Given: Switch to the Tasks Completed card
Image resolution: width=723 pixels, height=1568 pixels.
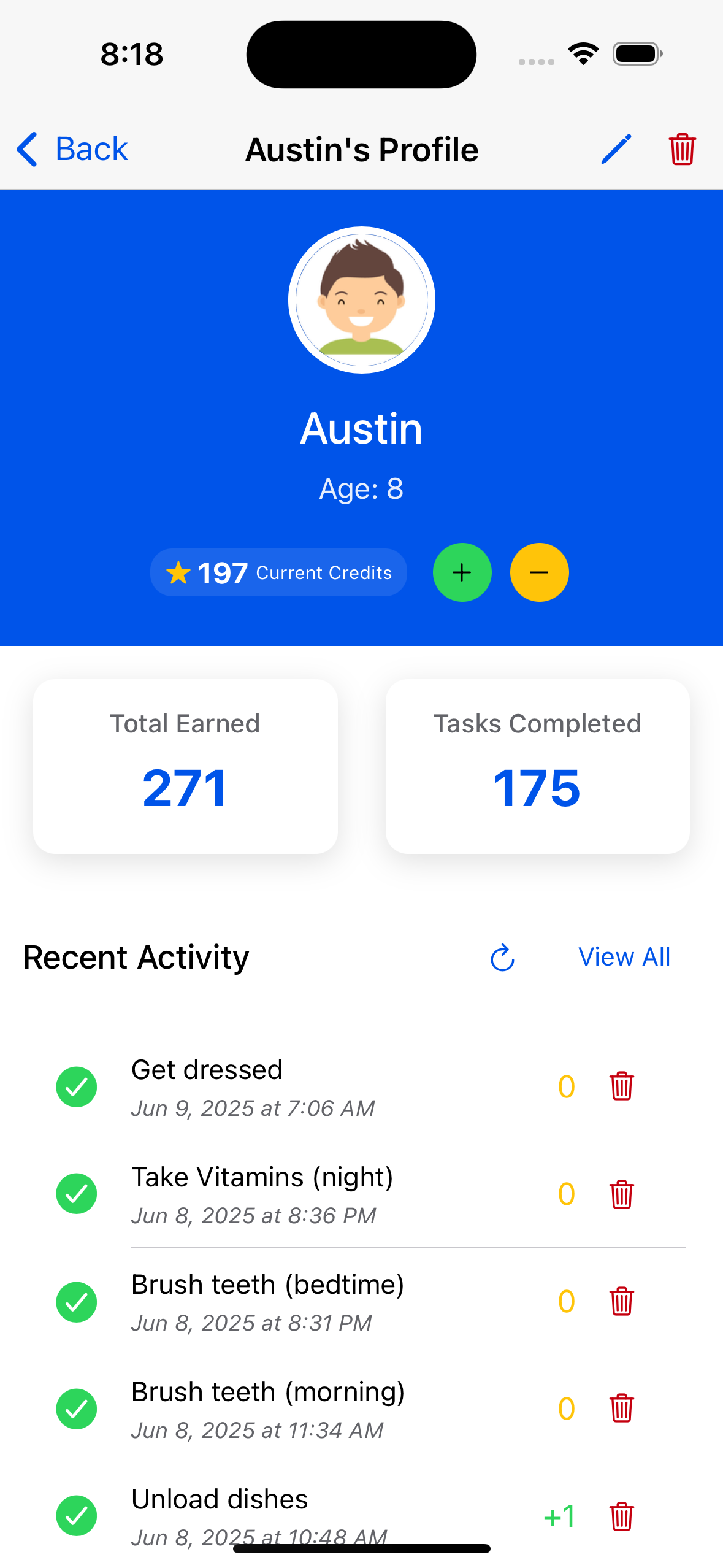Looking at the screenshot, I should click(x=537, y=767).
